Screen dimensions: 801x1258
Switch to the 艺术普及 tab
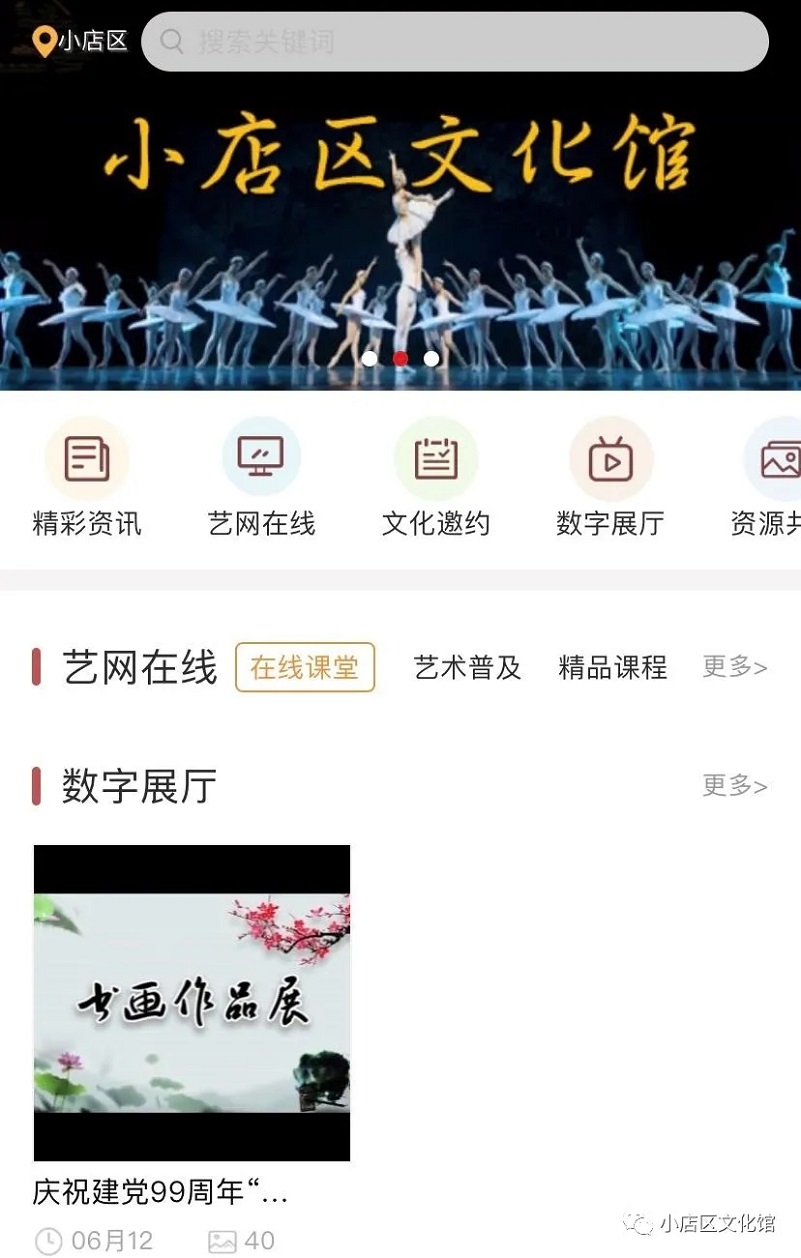(x=468, y=667)
